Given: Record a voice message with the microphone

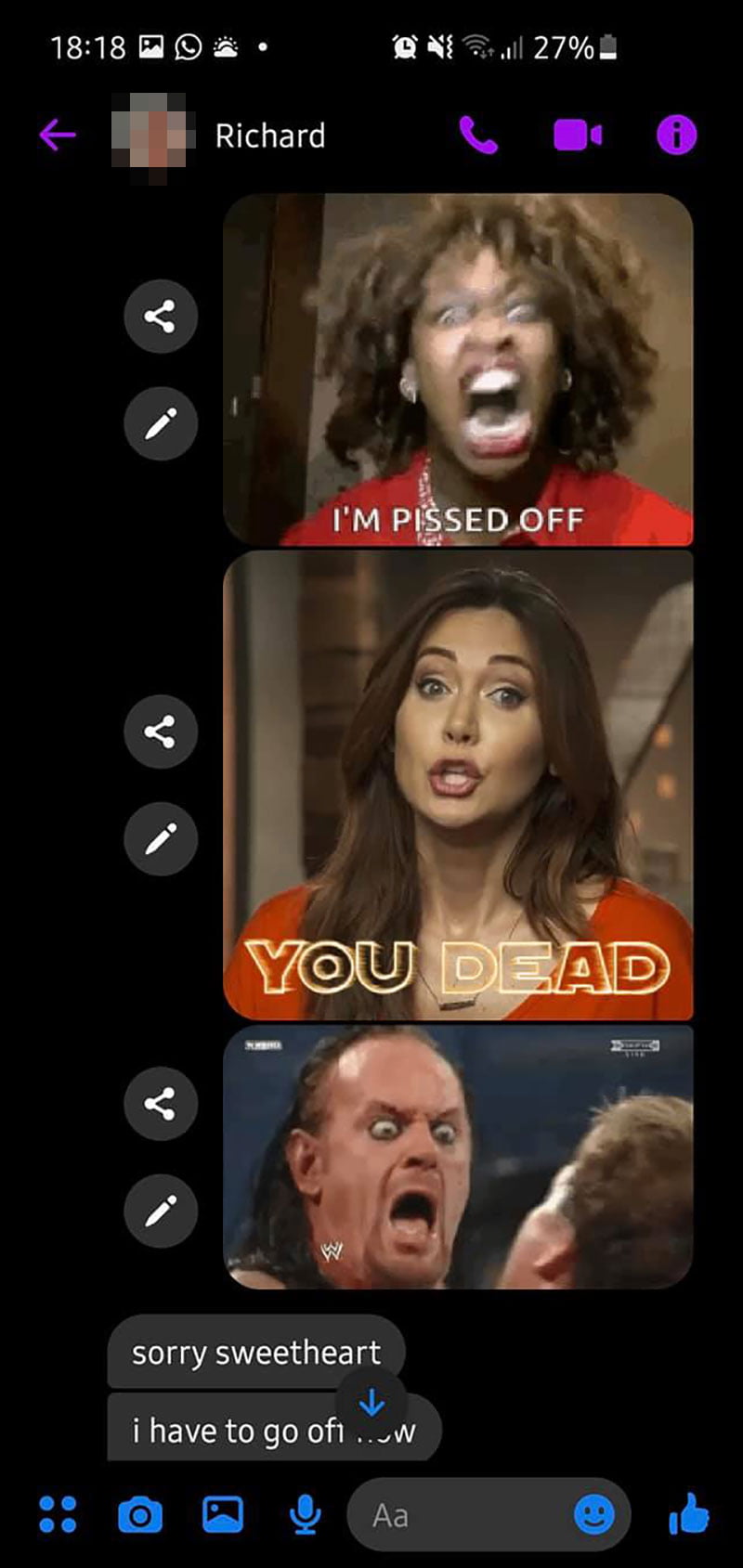Looking at the screenshot, I should coord(305,1515).
